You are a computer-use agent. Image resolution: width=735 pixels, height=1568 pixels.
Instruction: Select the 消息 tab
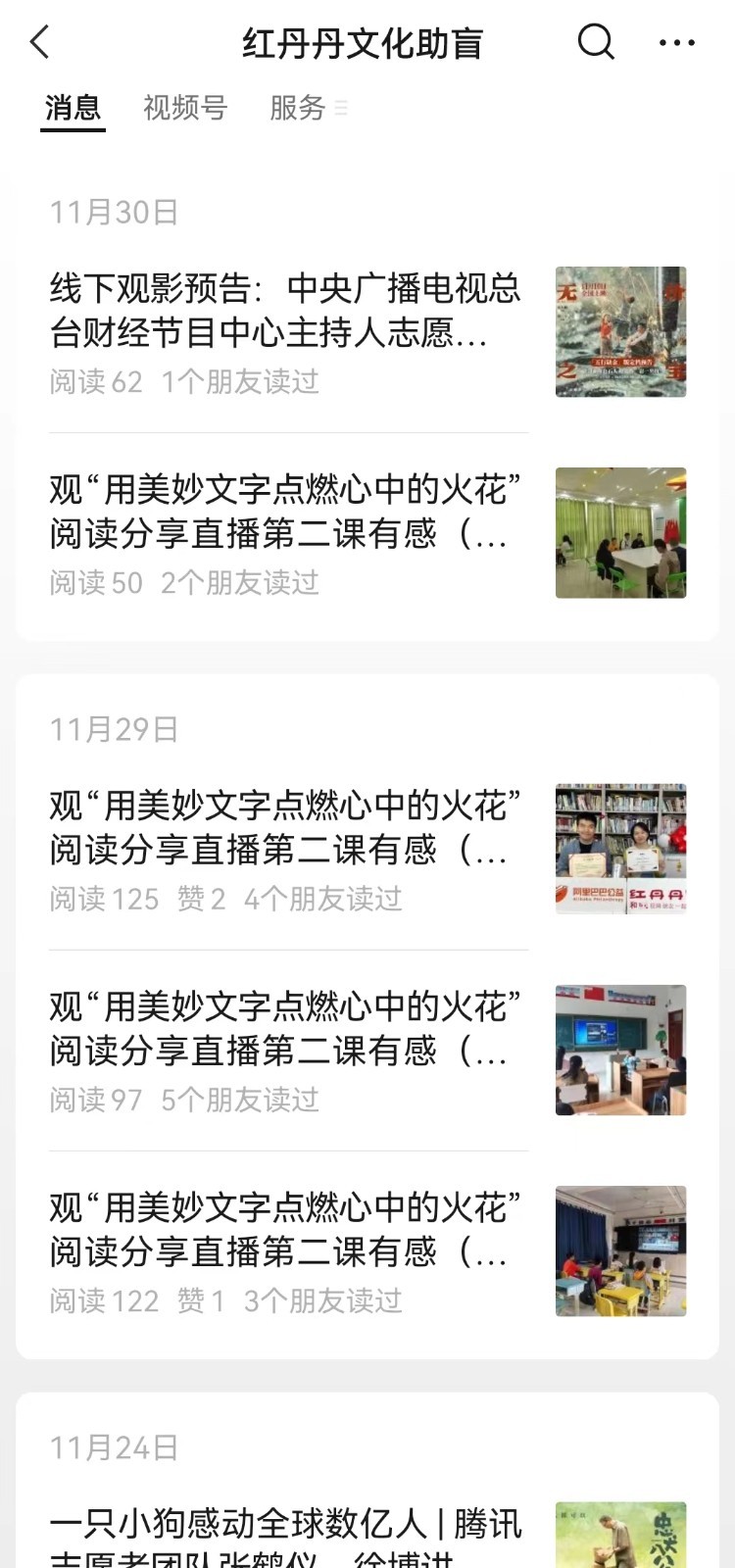coord(73,108)
